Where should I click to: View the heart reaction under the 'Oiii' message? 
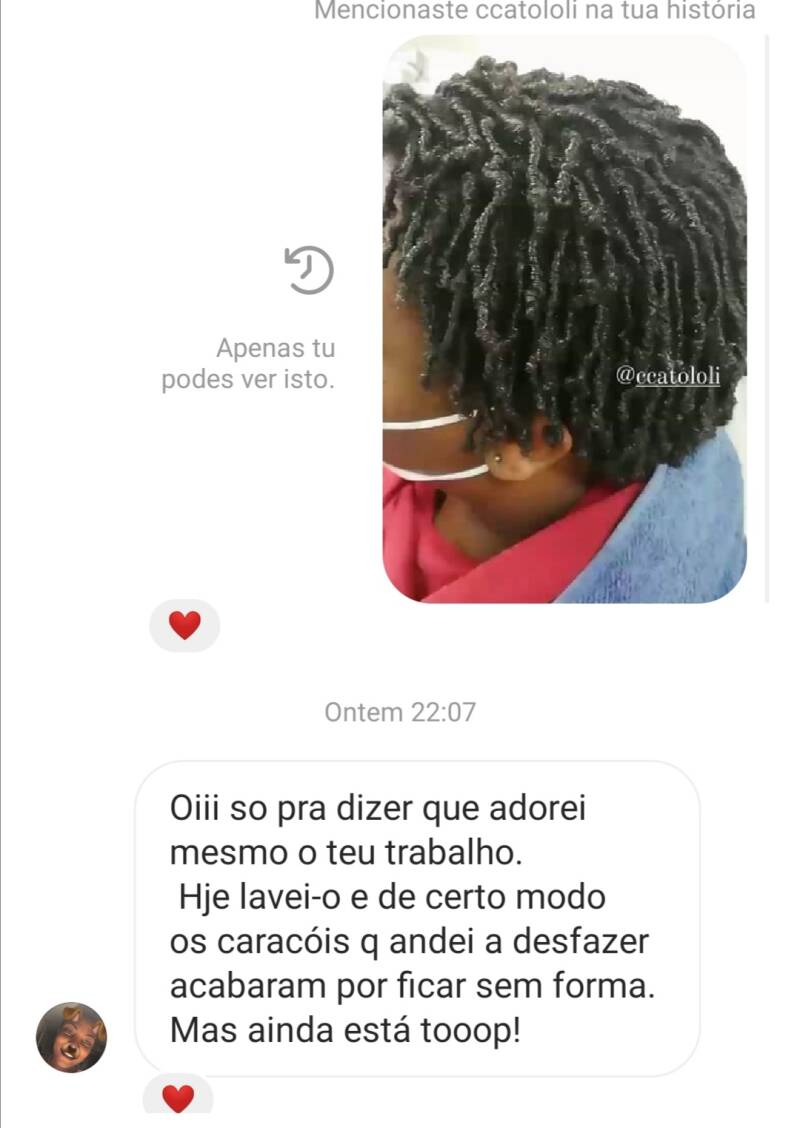point(178,1097)
